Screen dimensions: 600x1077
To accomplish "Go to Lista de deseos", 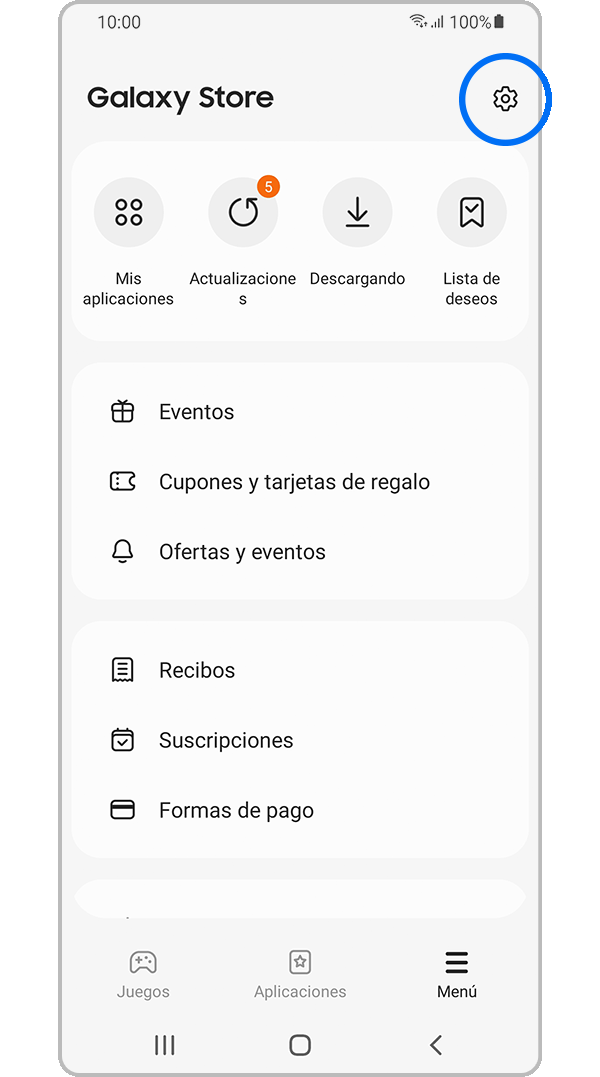I will click(x=471, y=212).
